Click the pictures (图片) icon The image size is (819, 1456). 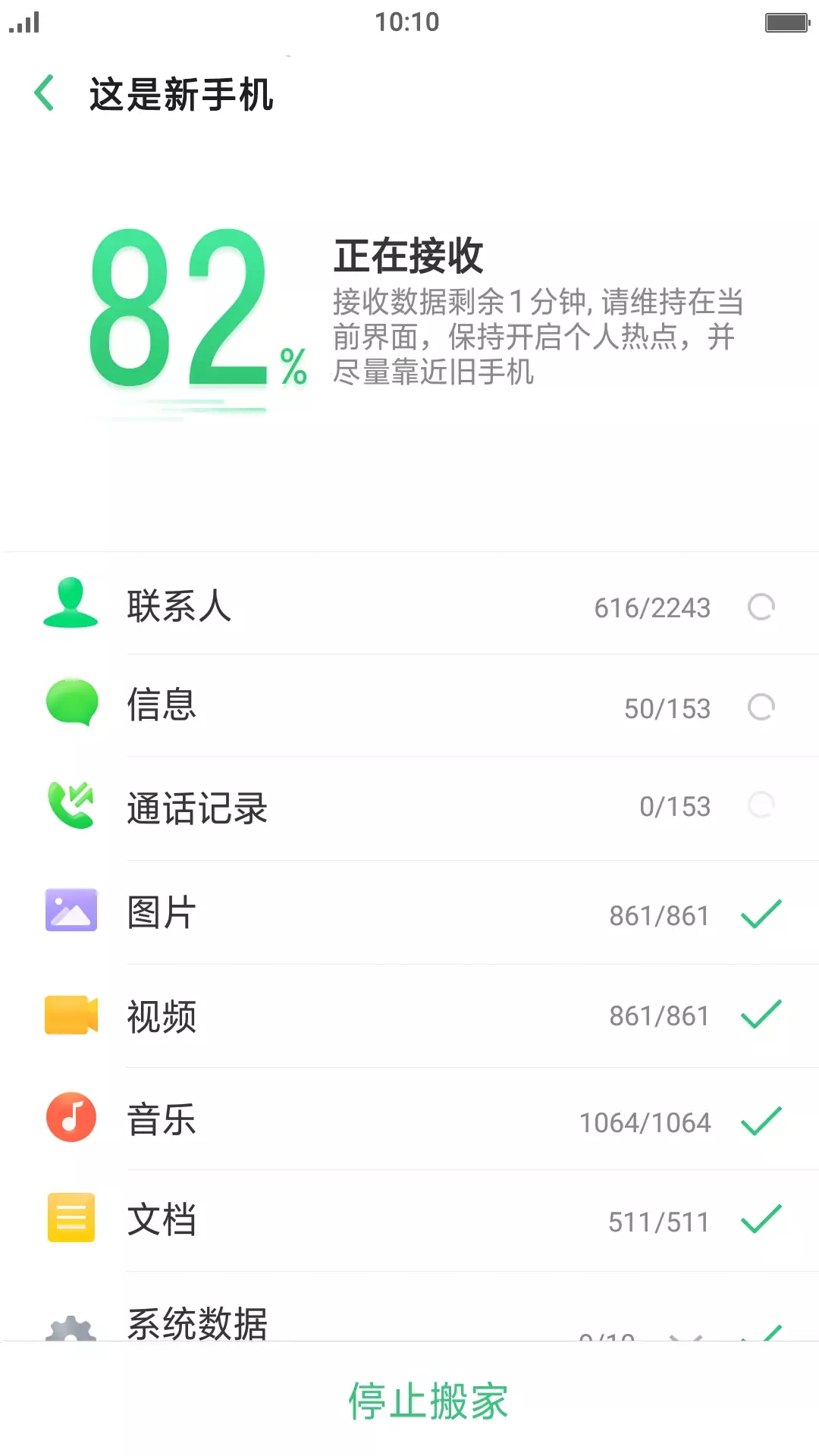click(71, 910)
